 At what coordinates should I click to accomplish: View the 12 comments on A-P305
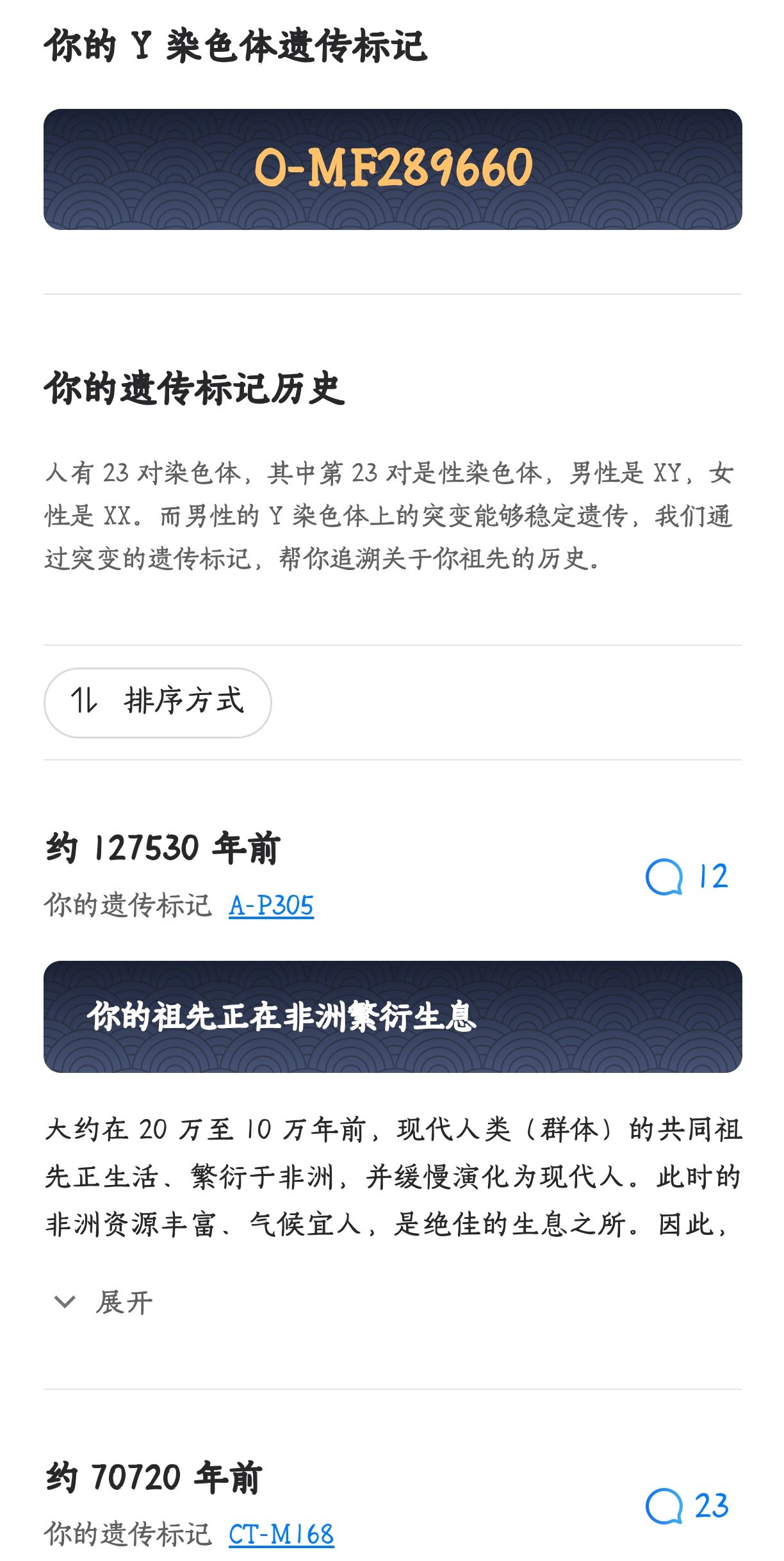pyautogui.click(x=687, y=876)
